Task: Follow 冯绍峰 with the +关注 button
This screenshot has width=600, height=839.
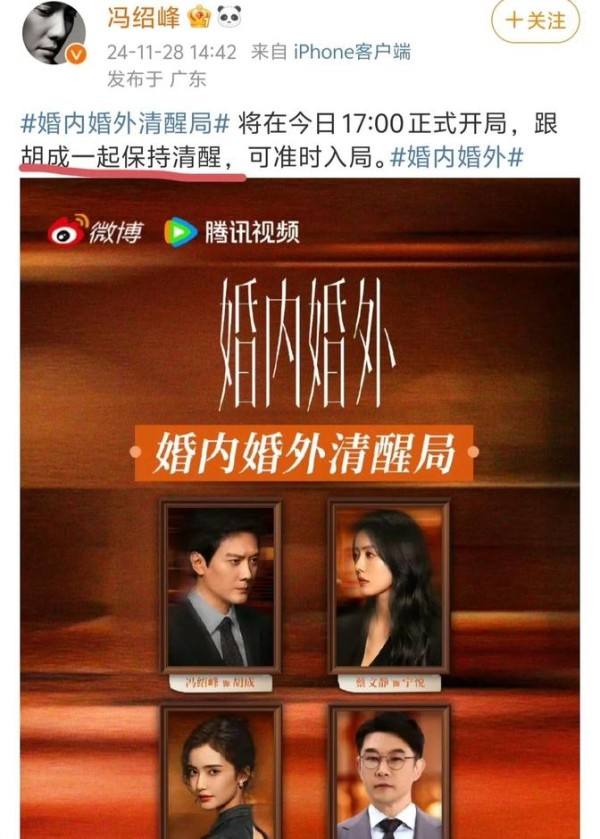Action: tap(536, 20)
